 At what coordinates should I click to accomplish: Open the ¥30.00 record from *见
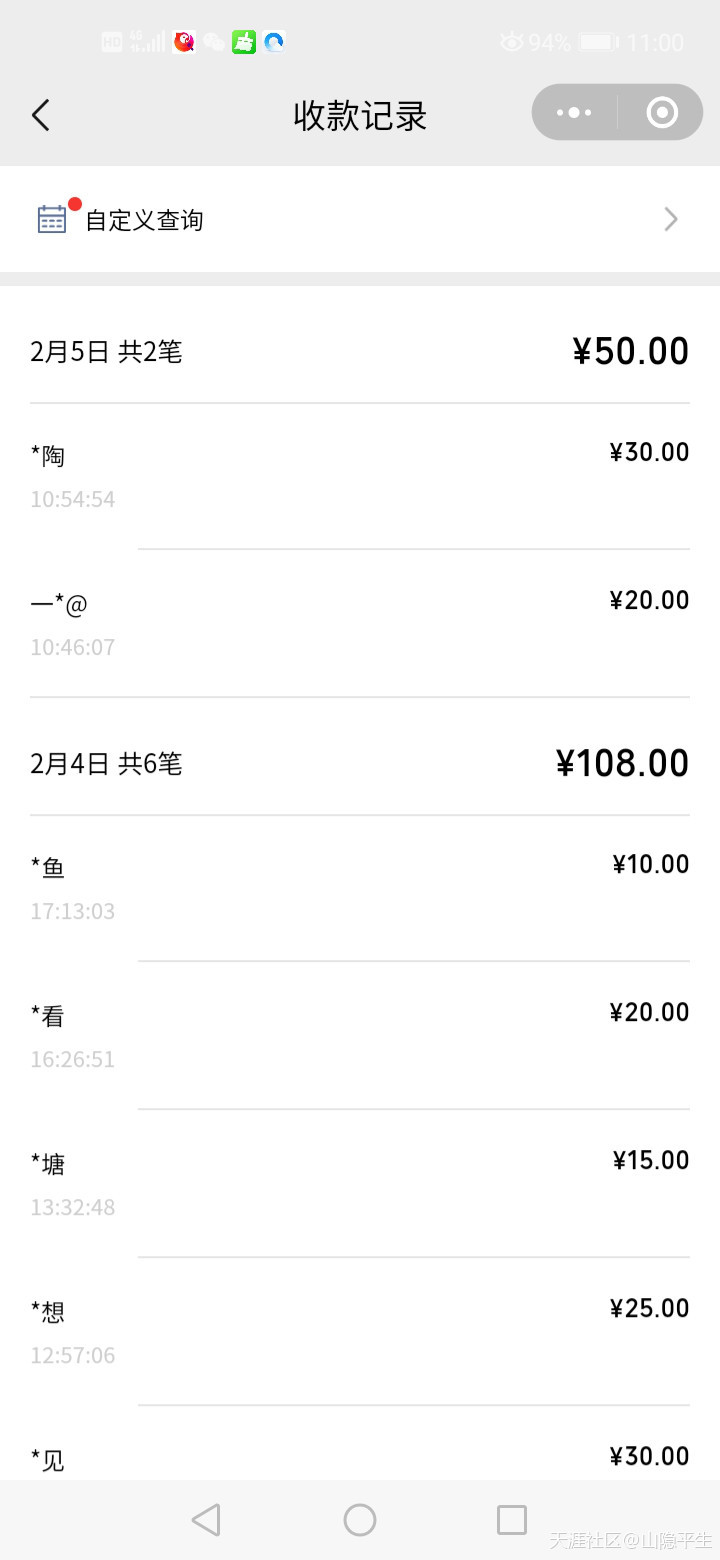coord(360,1443)
